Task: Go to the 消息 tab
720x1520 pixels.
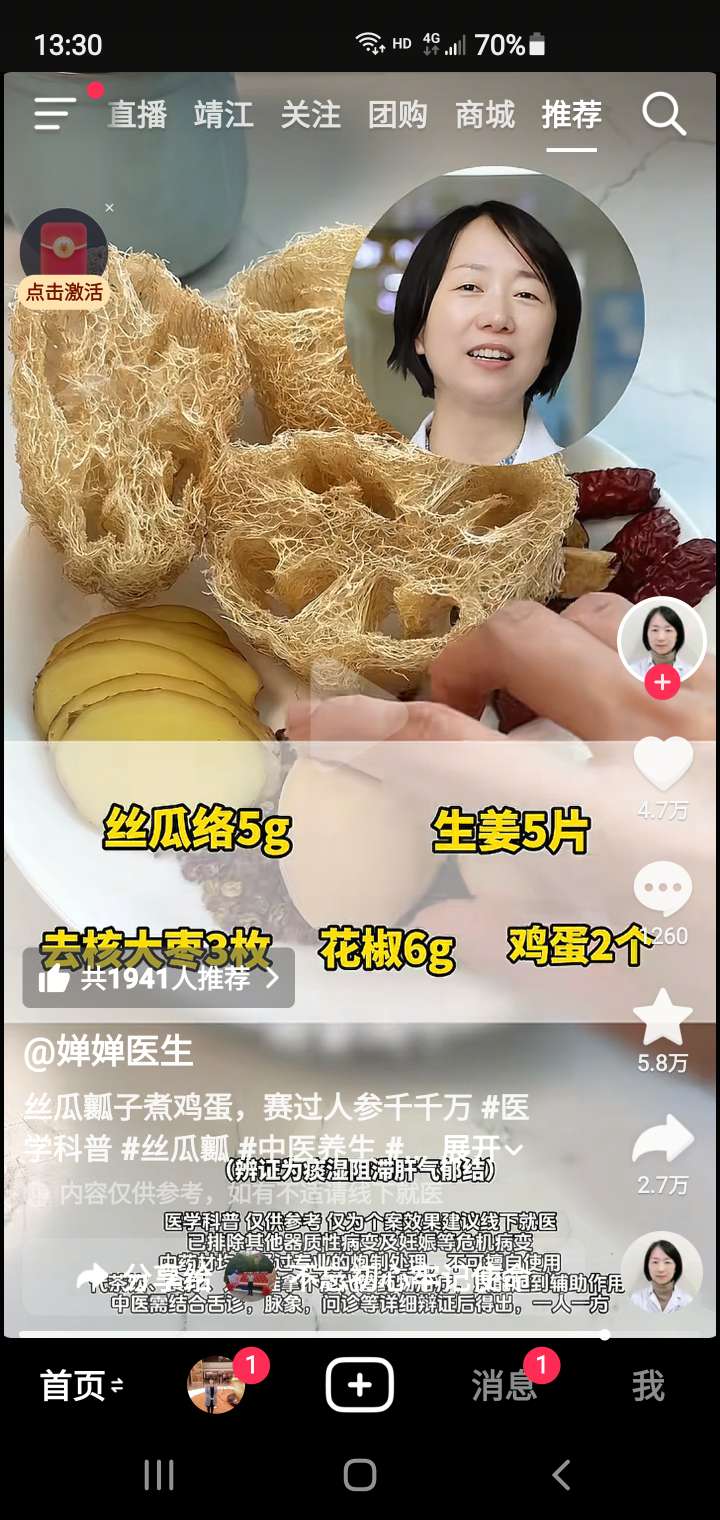Action: pos(503,1386)
